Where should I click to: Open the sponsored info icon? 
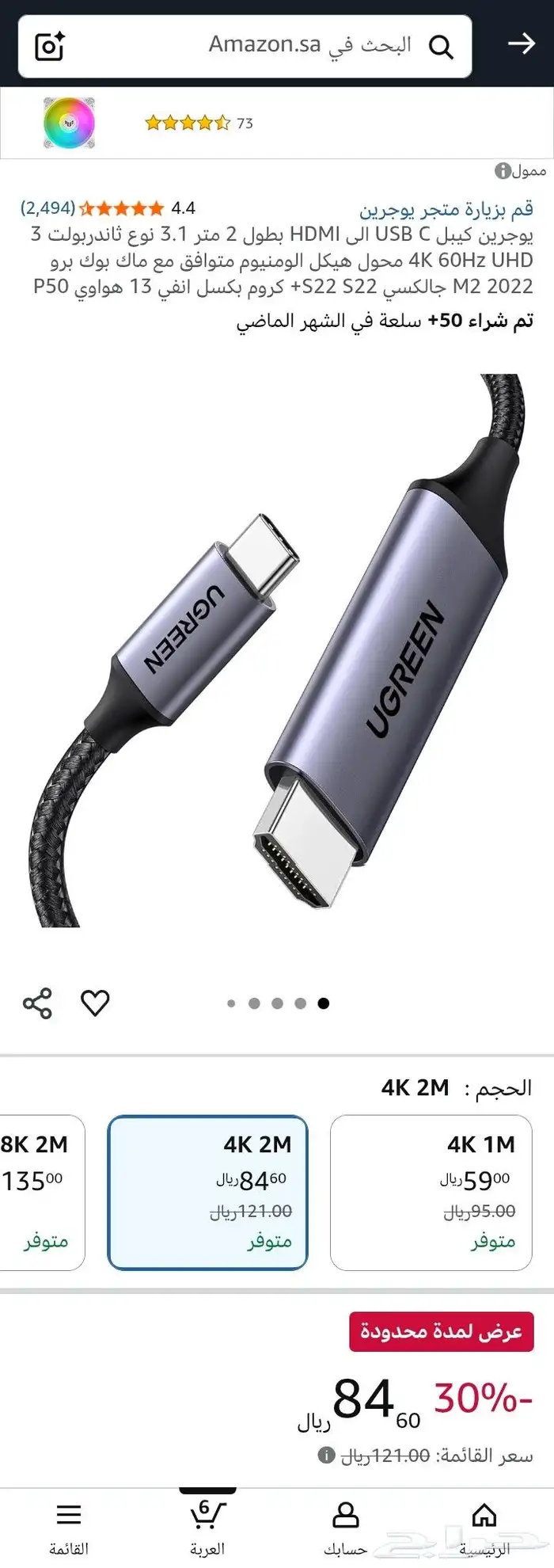click(502, 170)
